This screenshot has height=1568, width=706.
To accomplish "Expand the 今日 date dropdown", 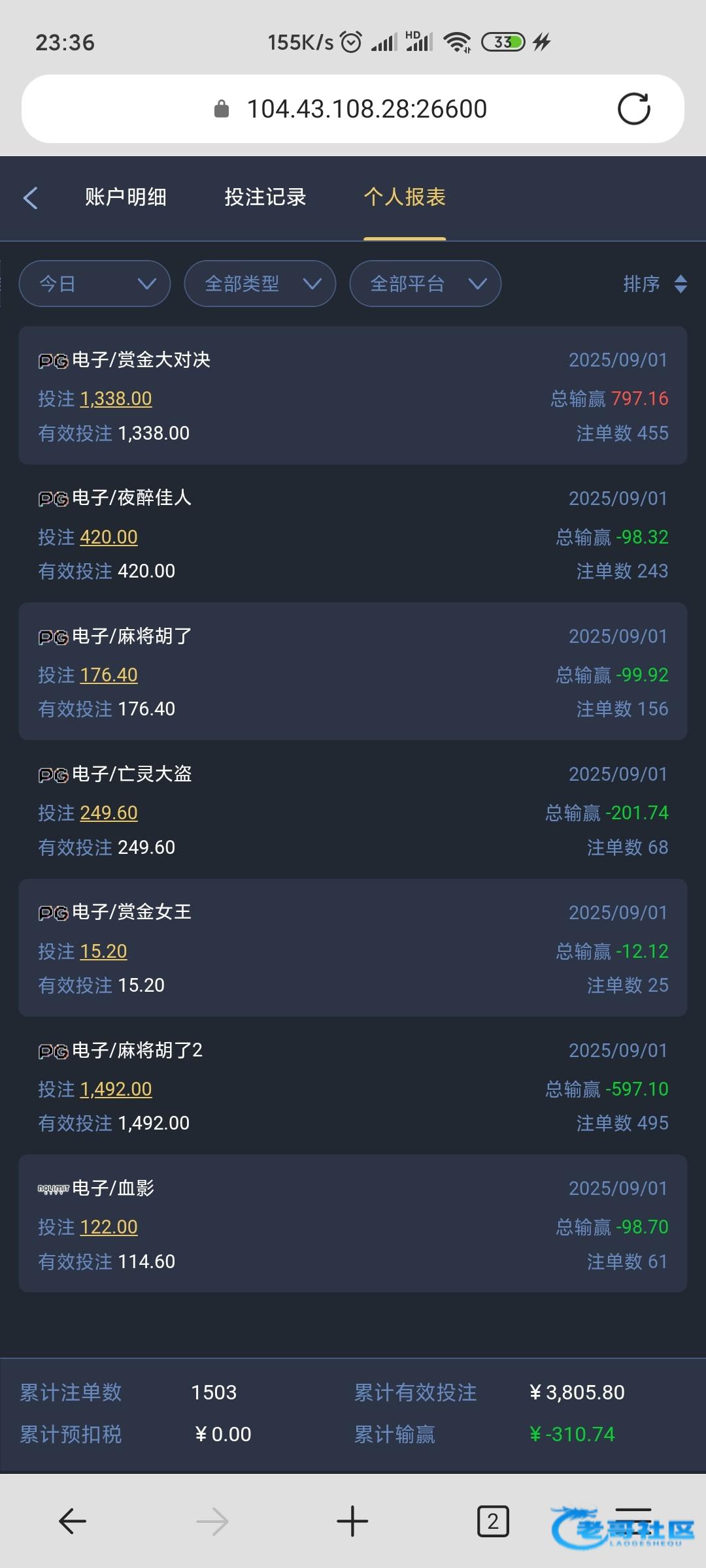I will tap(95, 284).
